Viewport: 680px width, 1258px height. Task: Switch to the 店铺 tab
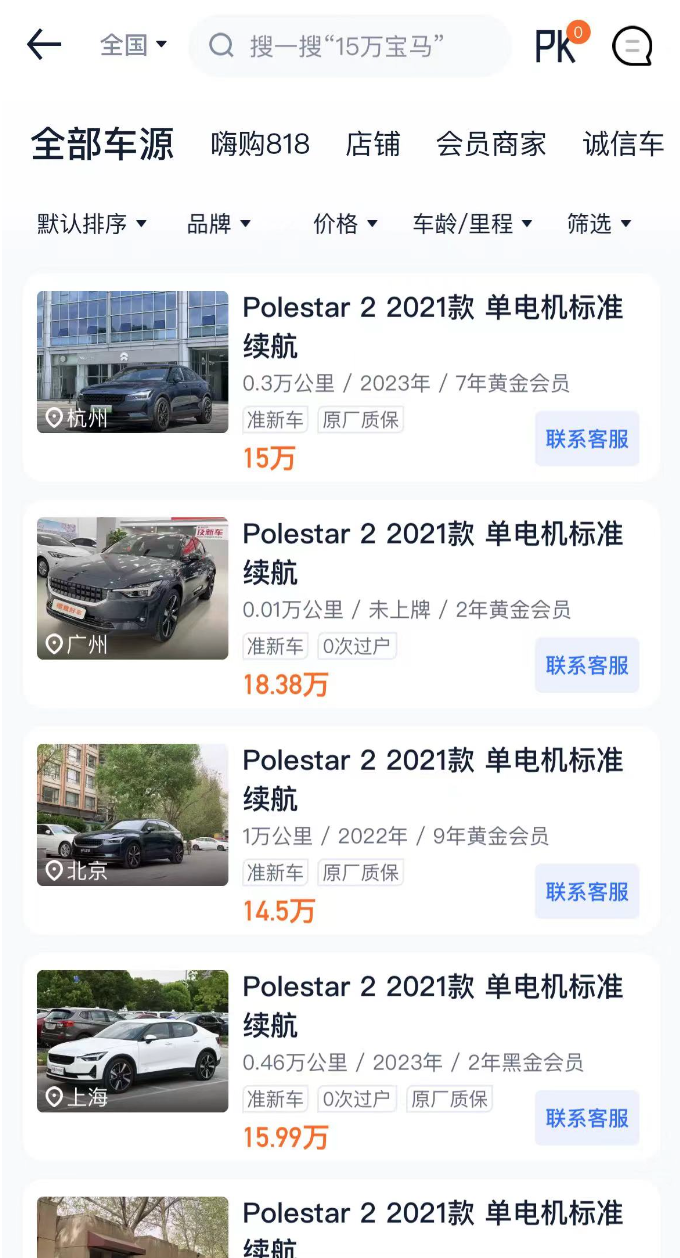pos(373,144)
